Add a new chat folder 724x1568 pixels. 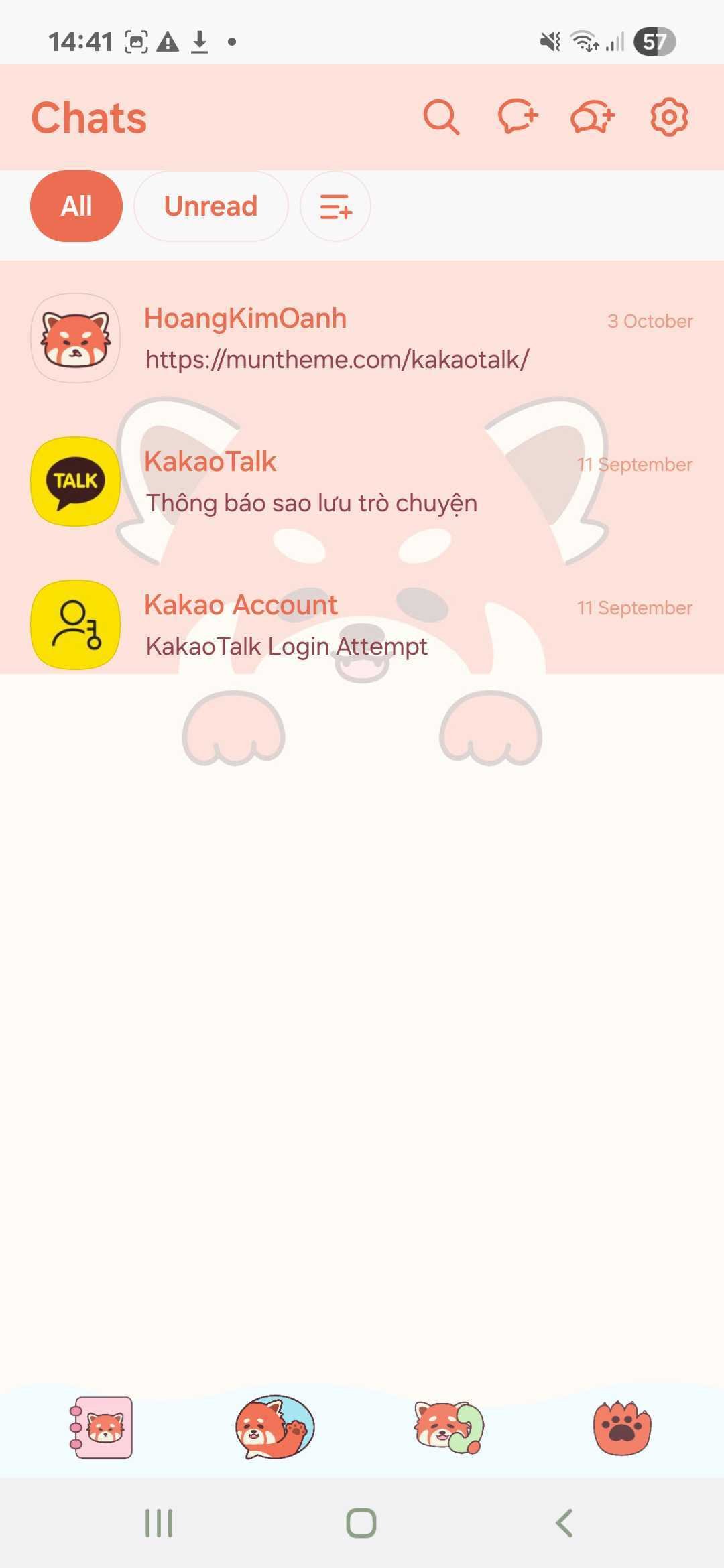[x=335, y=206]
